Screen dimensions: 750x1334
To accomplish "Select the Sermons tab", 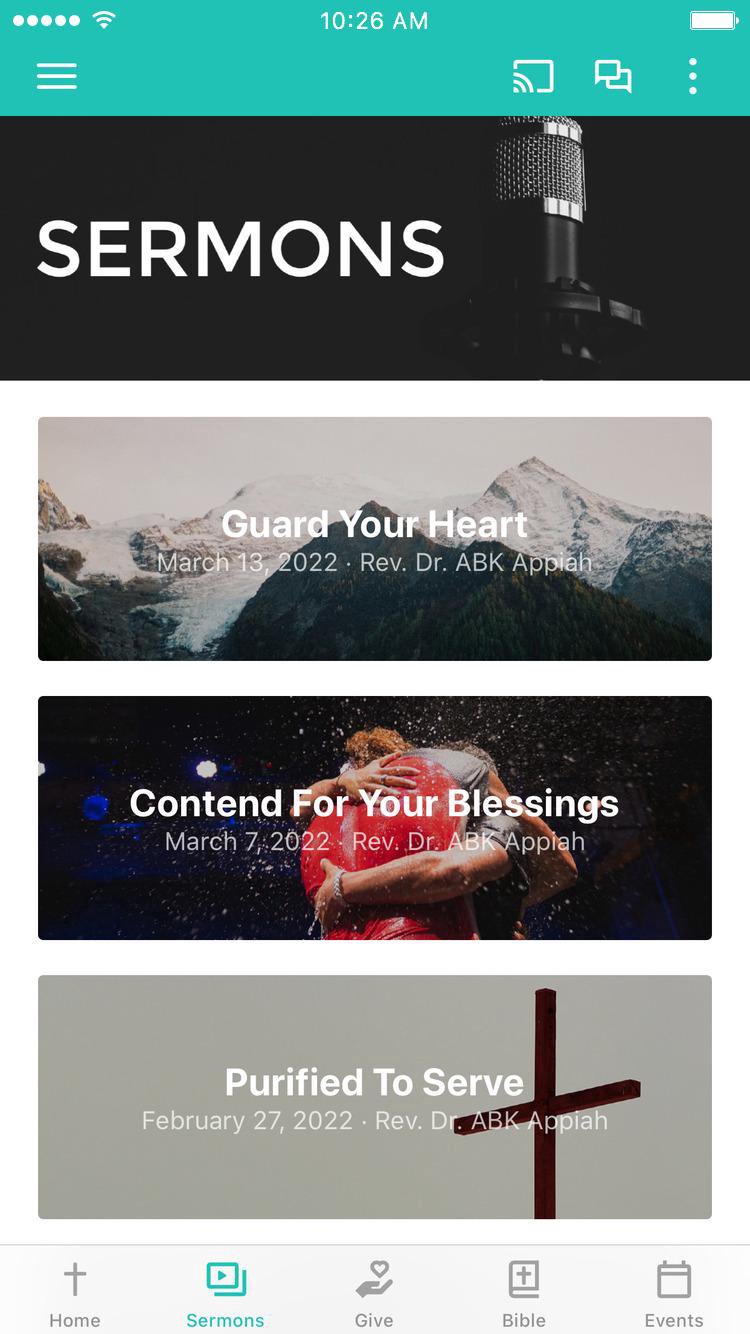I will click(x=225, y=1293).
